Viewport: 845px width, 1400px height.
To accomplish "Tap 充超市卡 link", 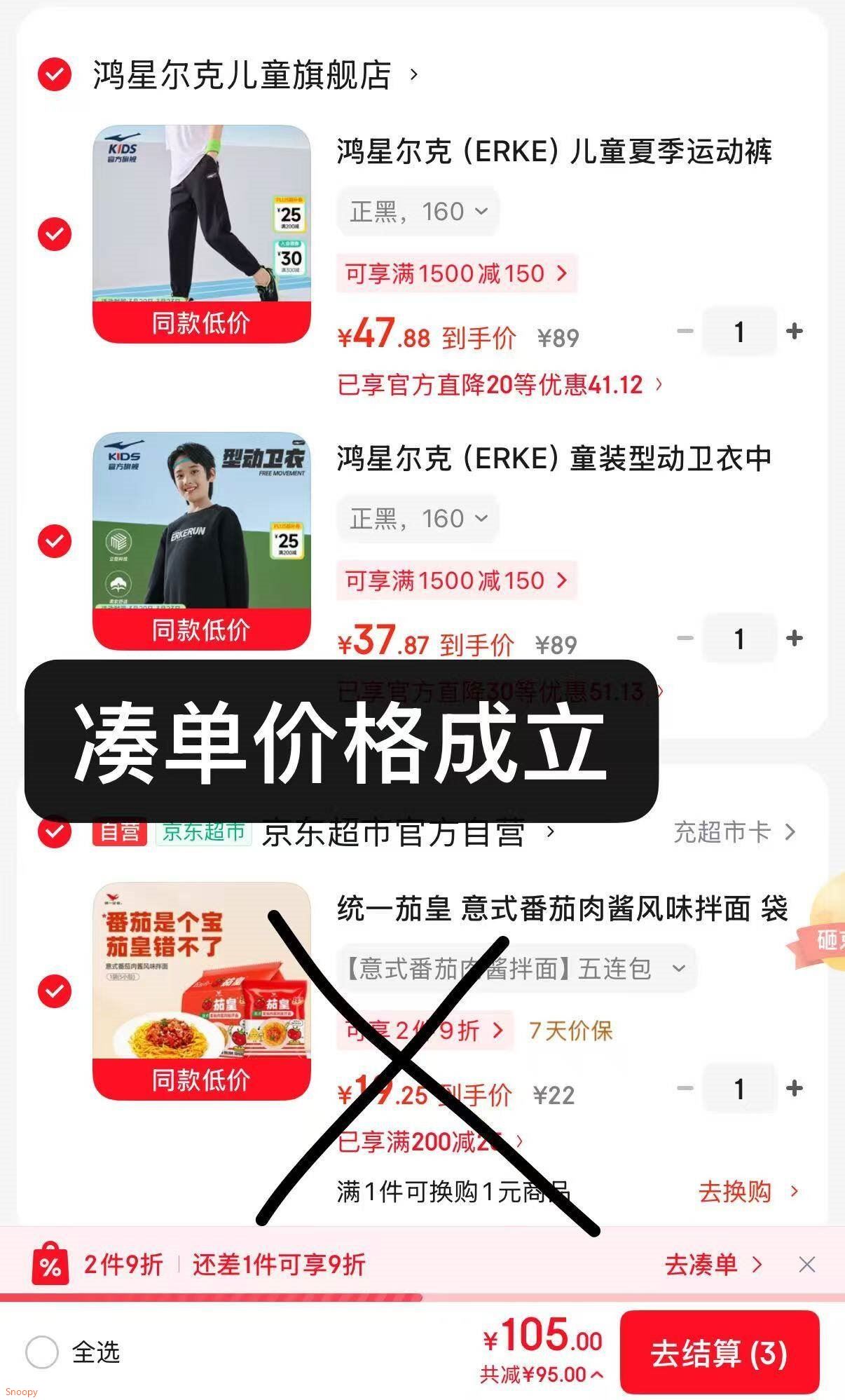I will [734, 832].
